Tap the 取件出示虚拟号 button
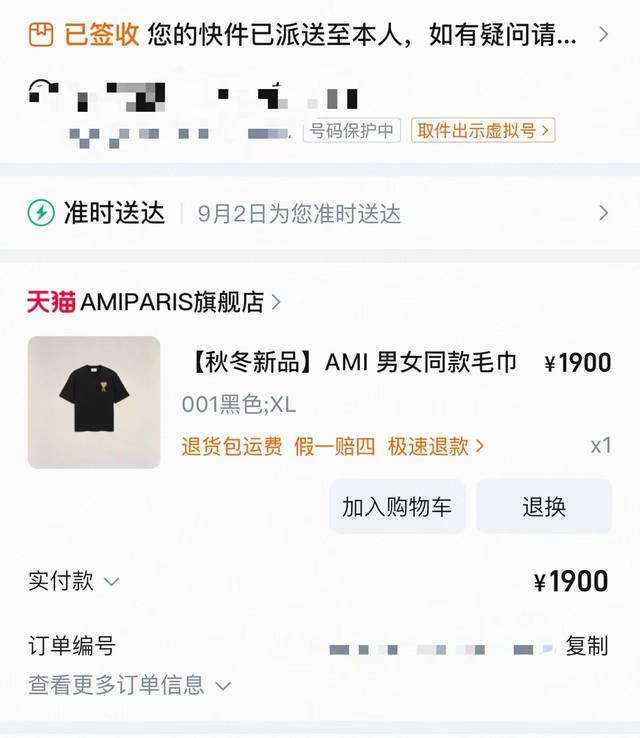 tap(482, 131)
